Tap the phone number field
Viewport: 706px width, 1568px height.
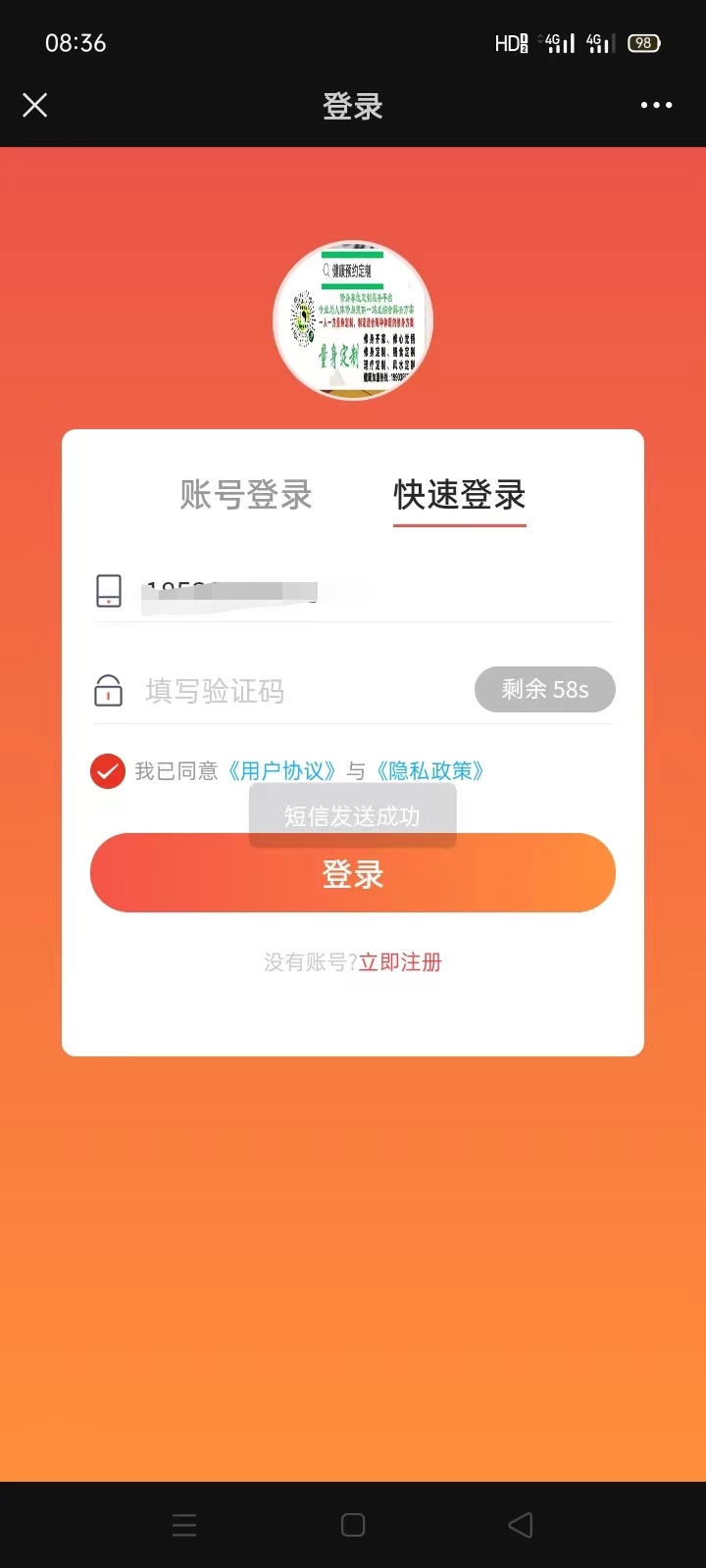(x=373, y=591)
